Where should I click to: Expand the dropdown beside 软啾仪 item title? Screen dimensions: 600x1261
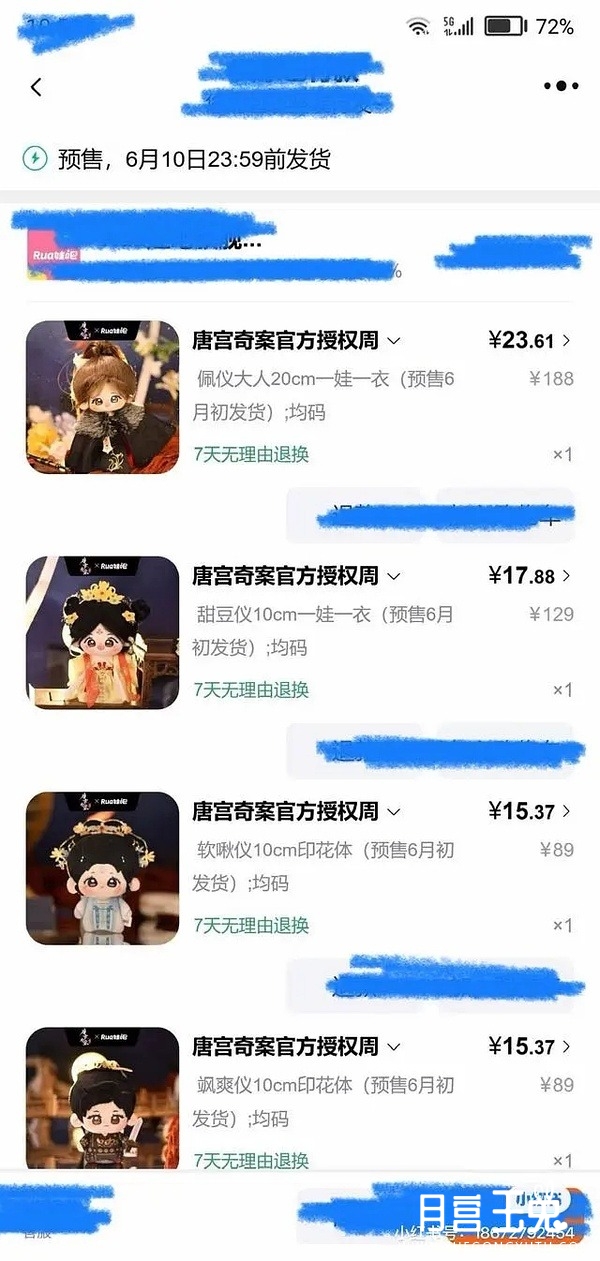click(x=393, y=811)
